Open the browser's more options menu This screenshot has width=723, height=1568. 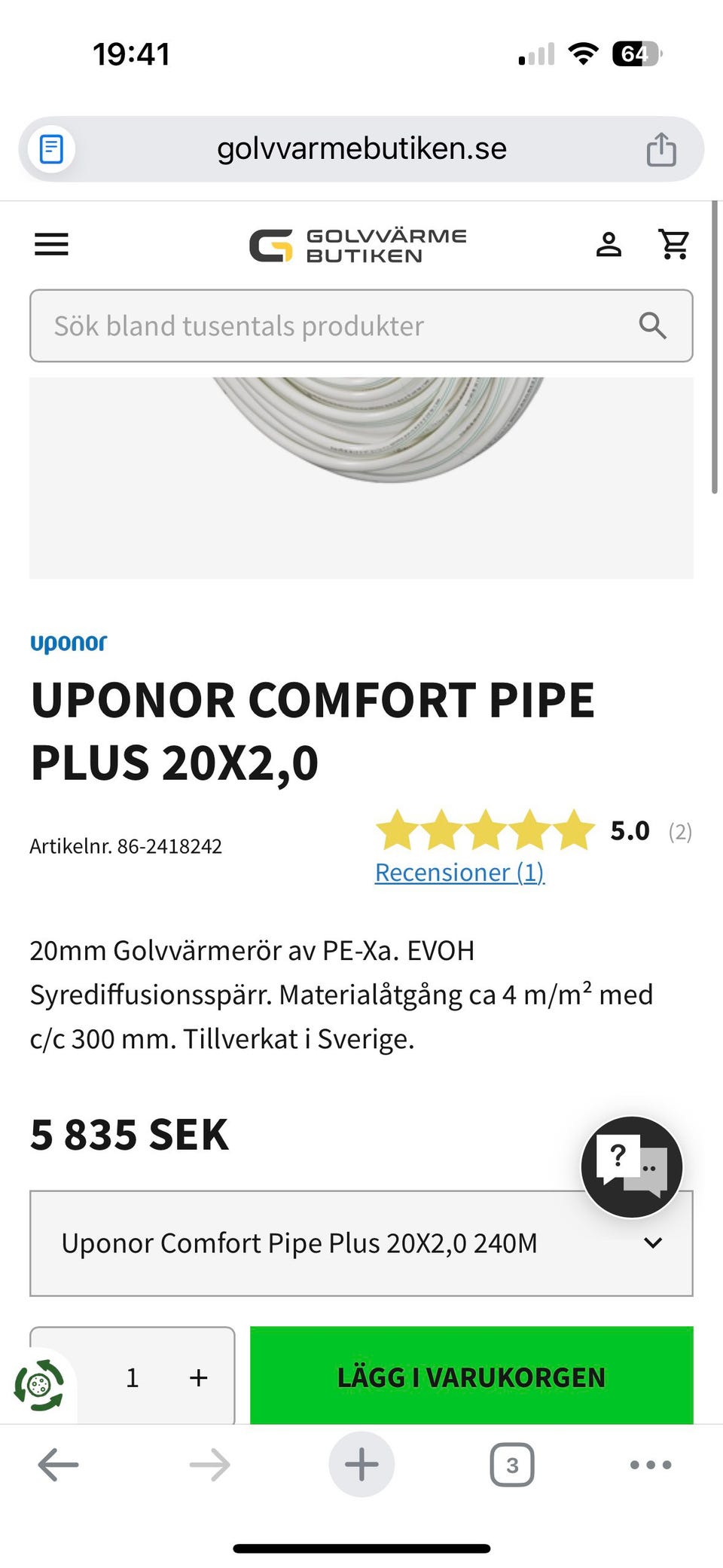coord(651,1465)
